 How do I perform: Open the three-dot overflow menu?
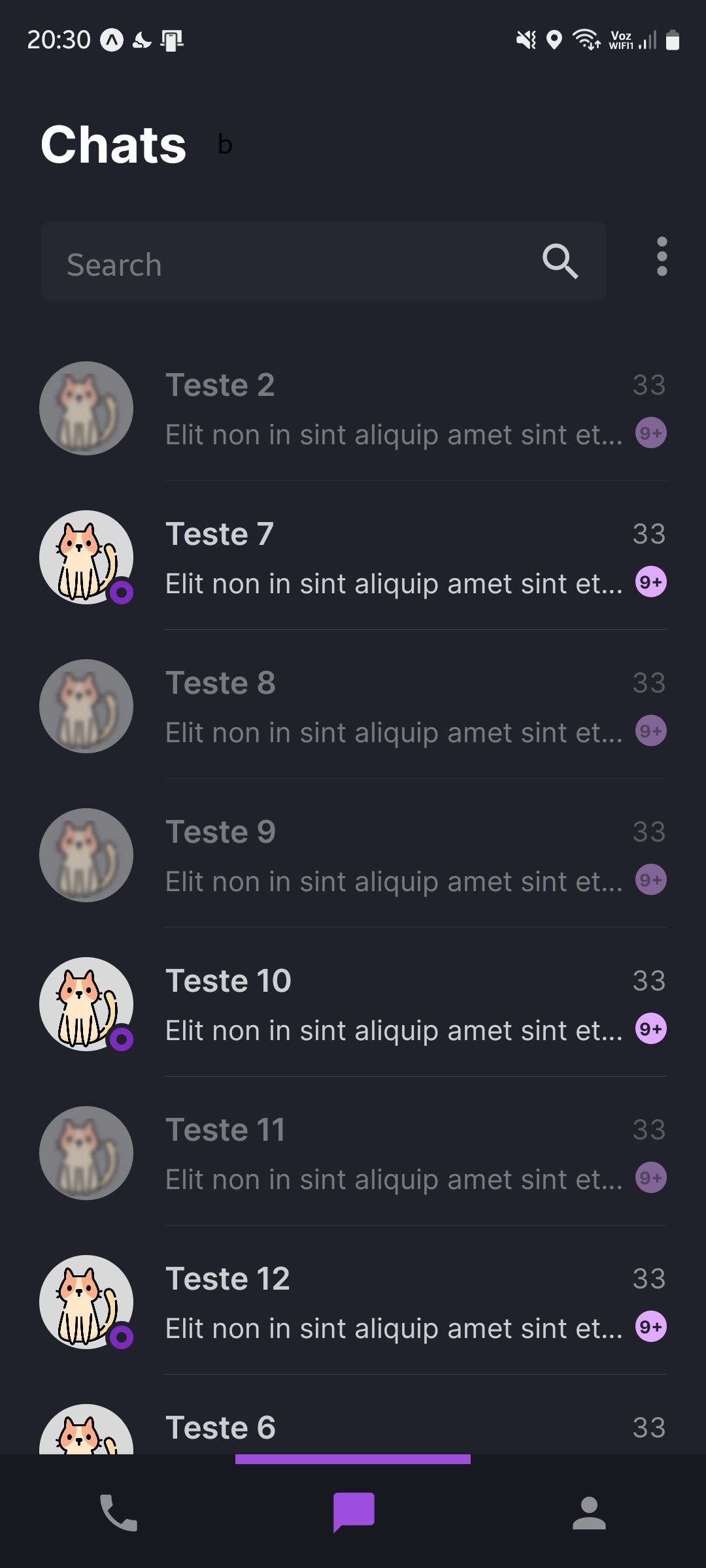[x=662, y=256]
